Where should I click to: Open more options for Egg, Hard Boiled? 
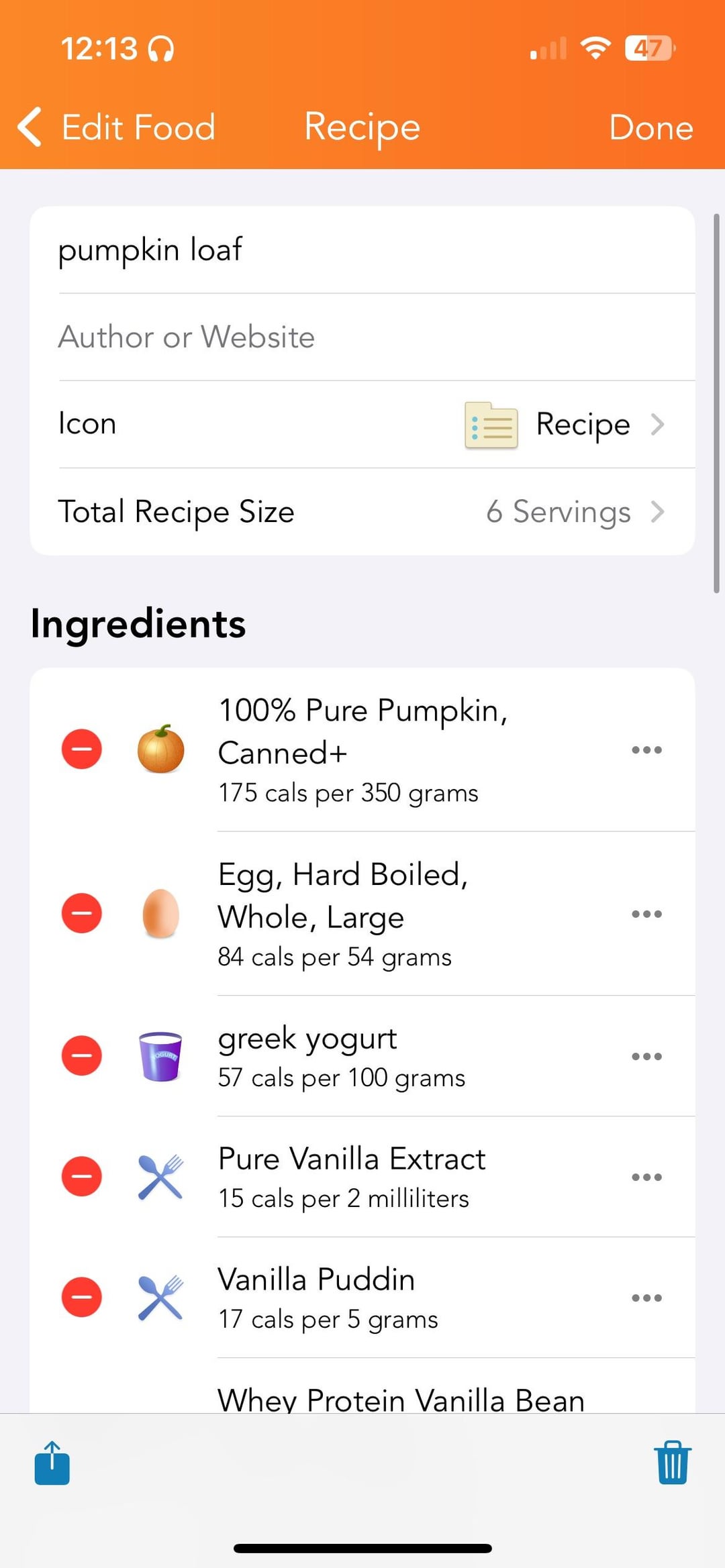(x=646, y=914)
